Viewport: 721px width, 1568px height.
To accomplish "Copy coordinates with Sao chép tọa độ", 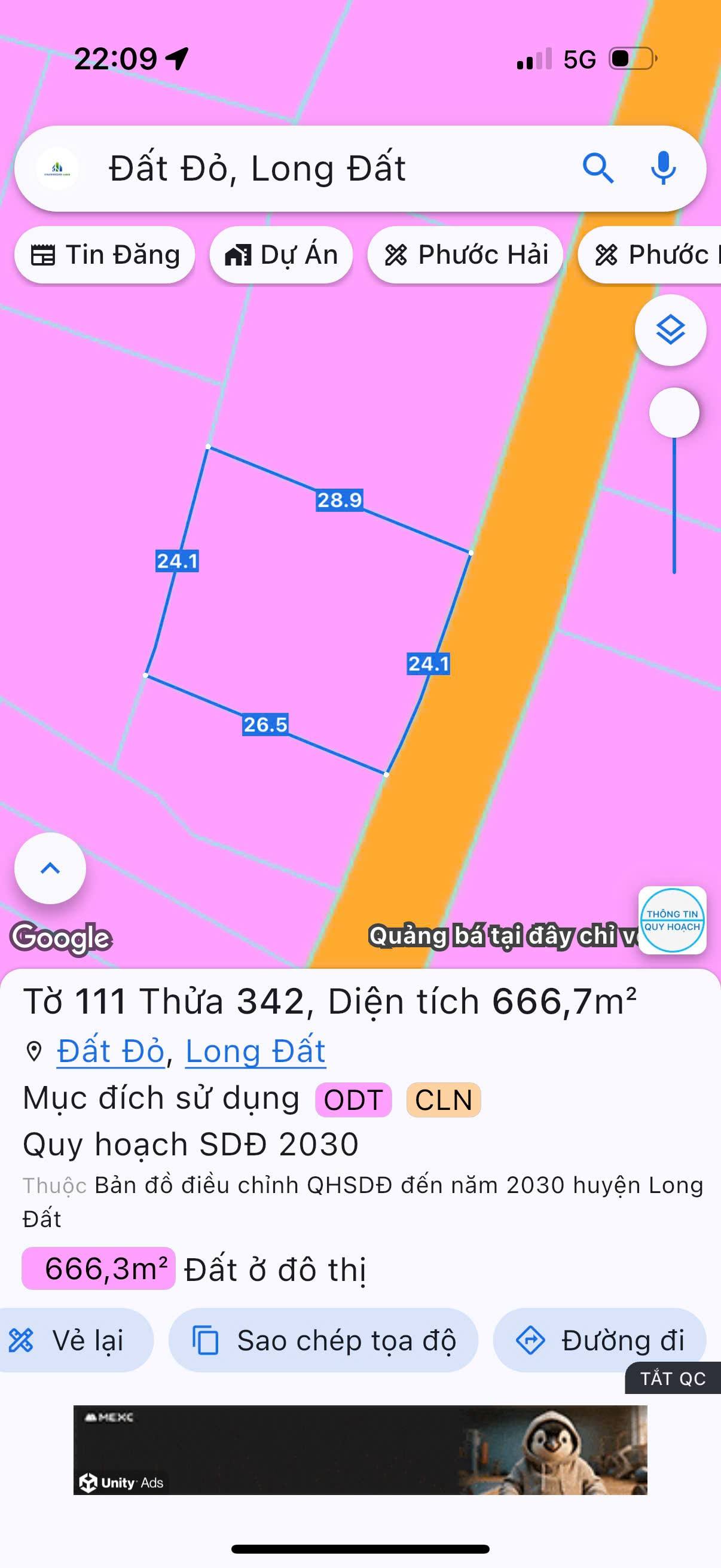I will coord(323,1340).
